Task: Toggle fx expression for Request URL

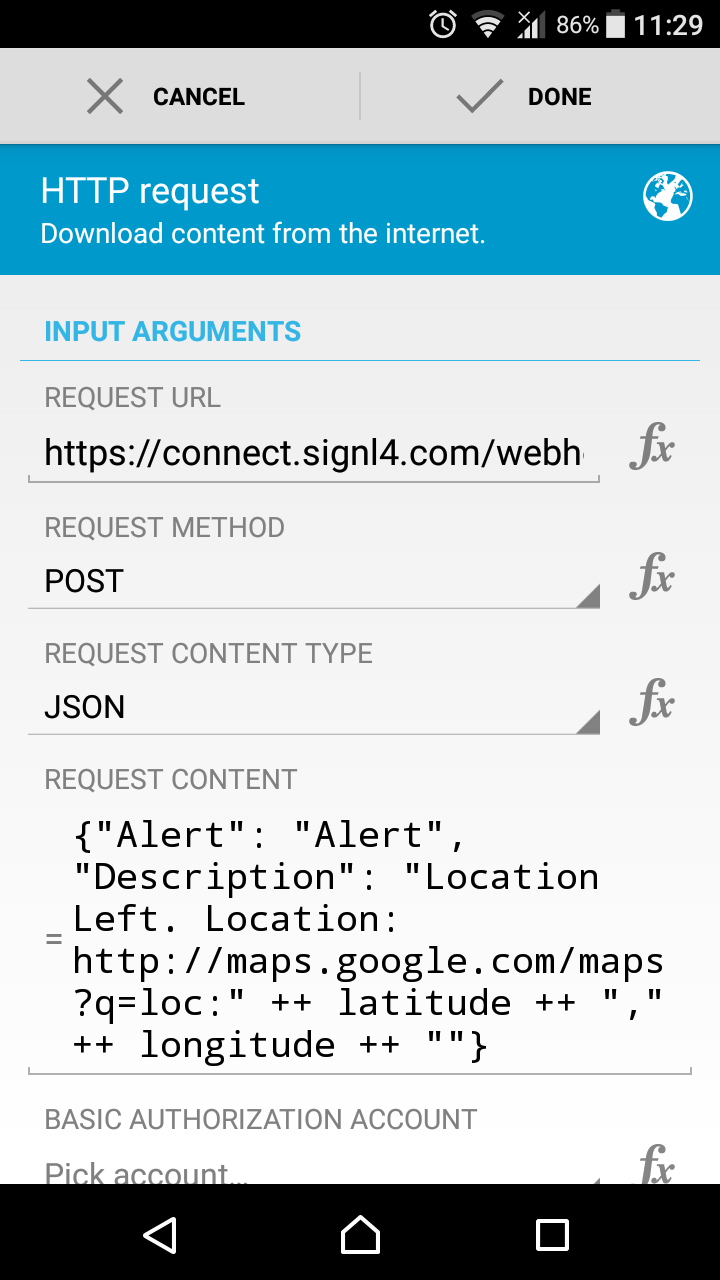Action: click(652, 448)
